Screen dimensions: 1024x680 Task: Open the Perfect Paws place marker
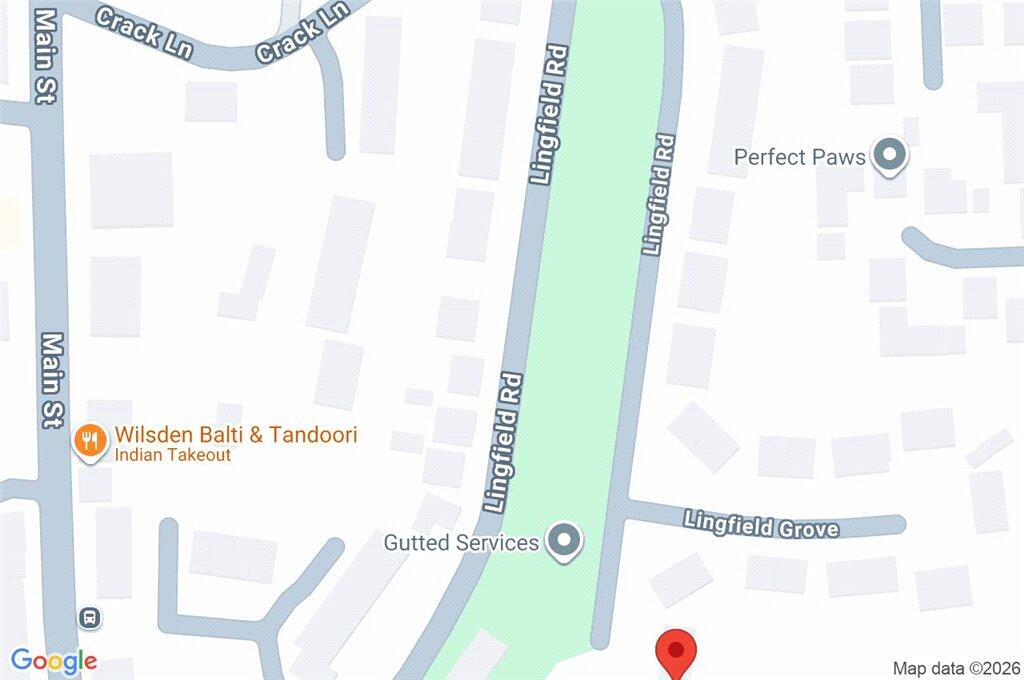(888, 156)
